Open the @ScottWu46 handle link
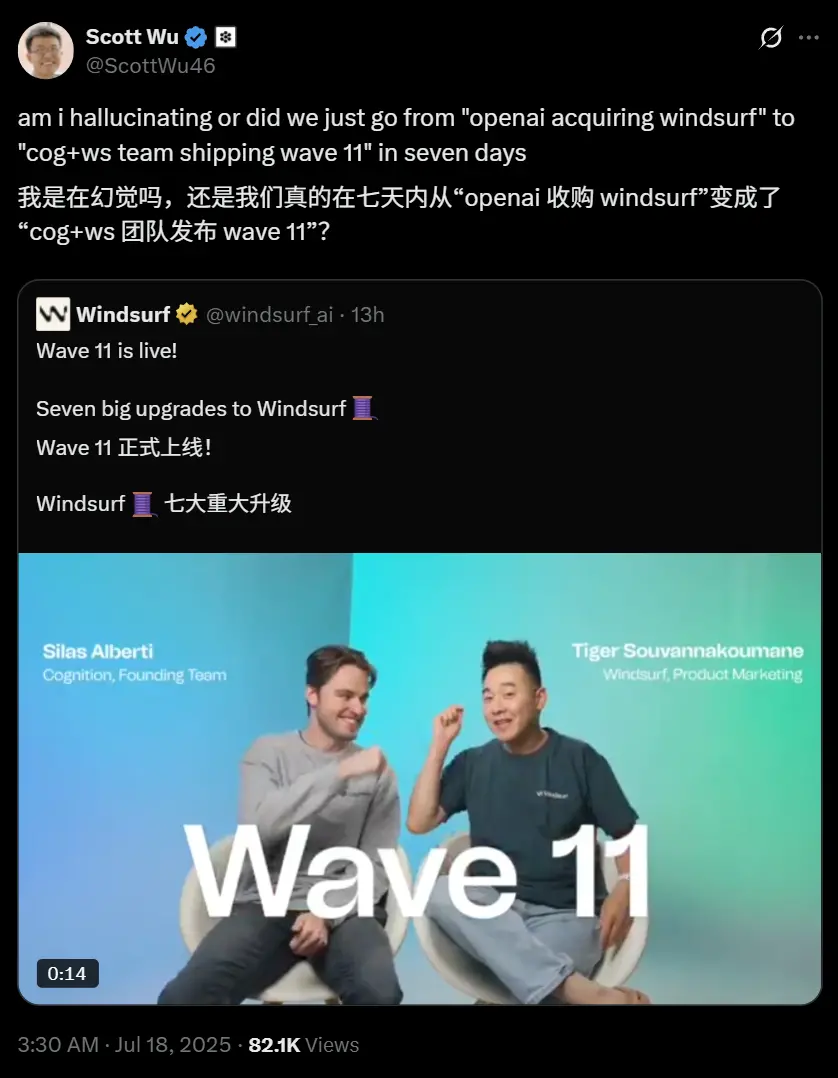 (150, 66)
